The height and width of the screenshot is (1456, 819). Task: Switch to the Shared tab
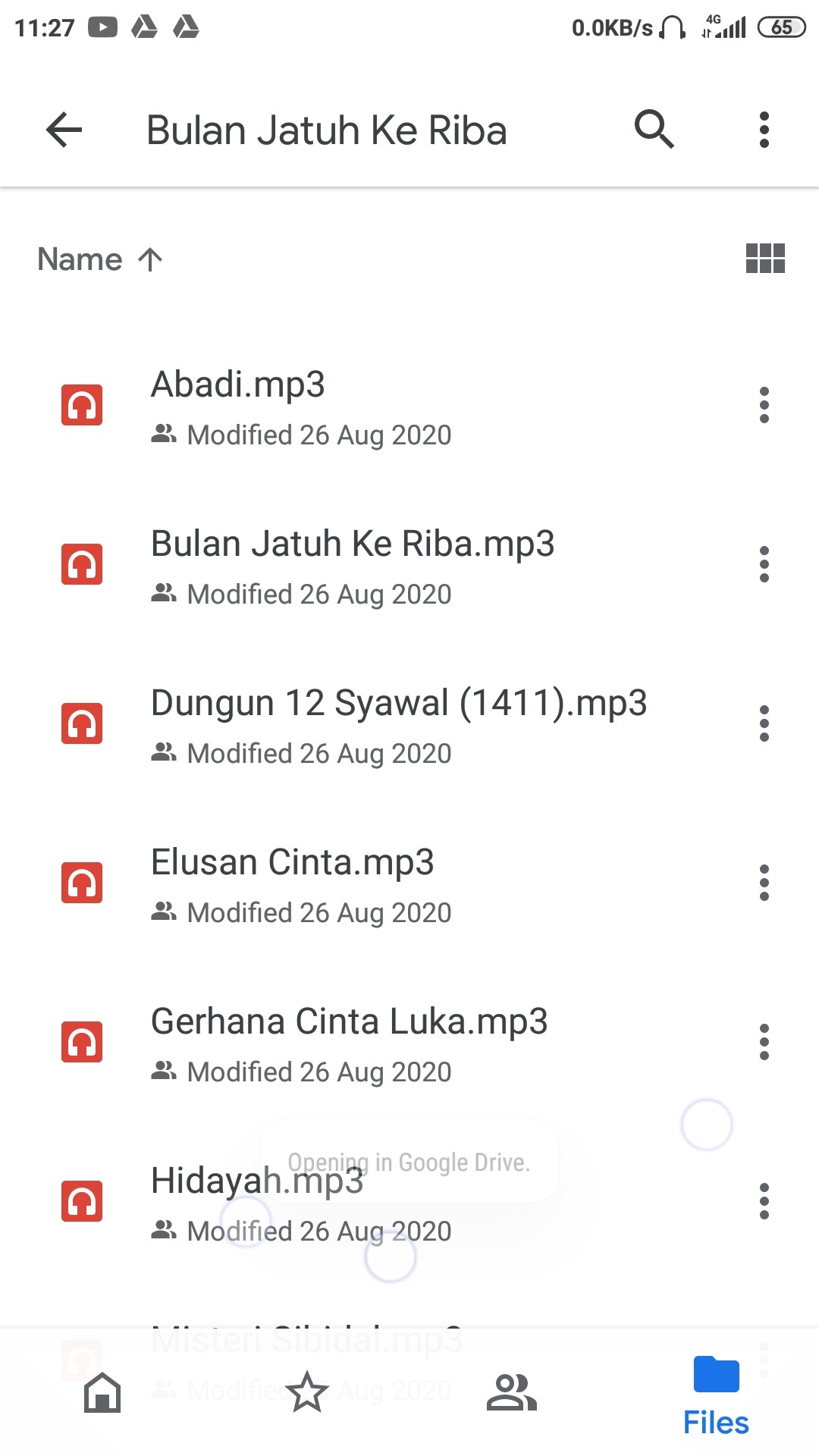pos(512,1392)
